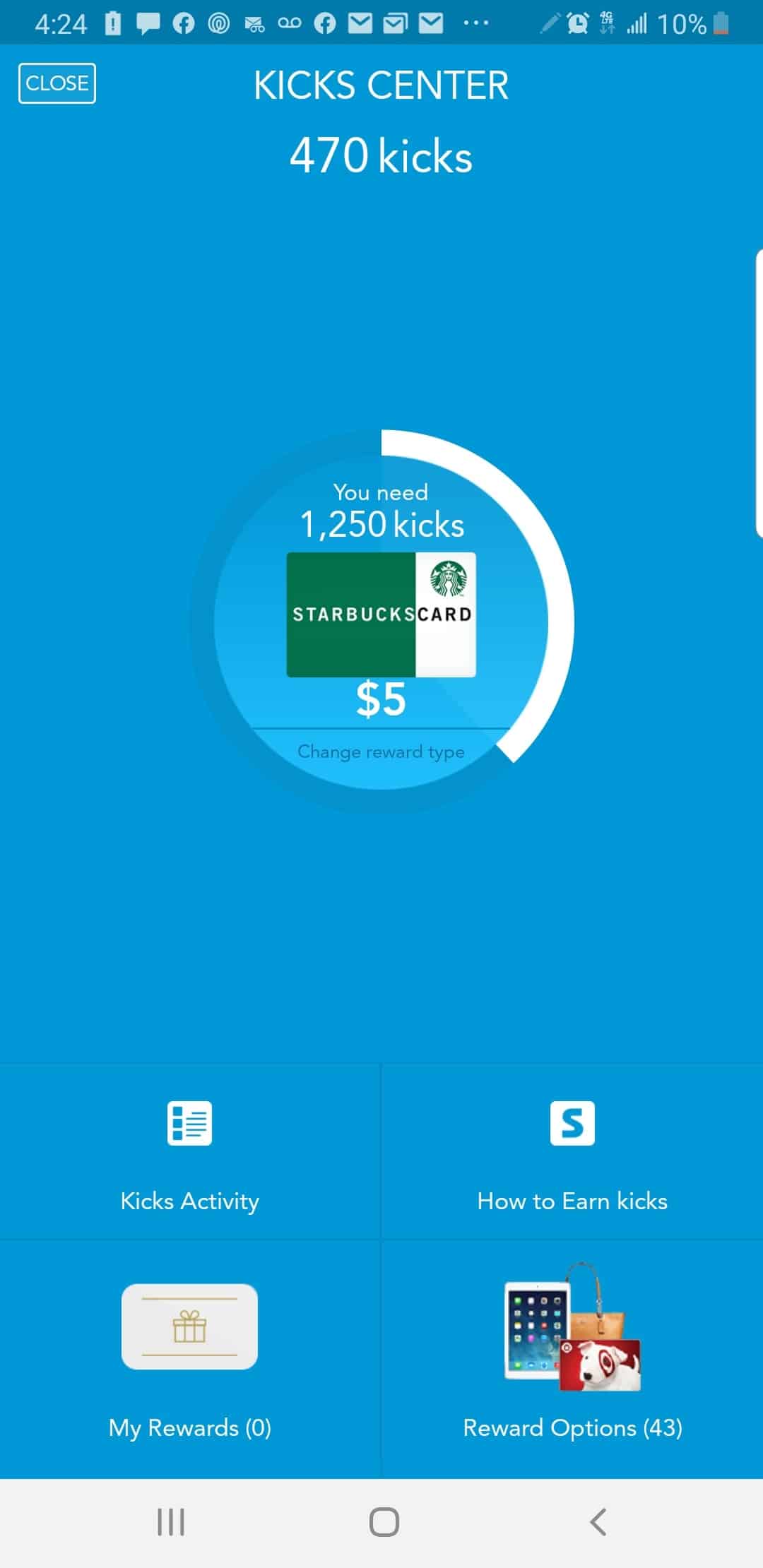
Task: Select the alarm clock status bar icon
Action: (578, 23)
